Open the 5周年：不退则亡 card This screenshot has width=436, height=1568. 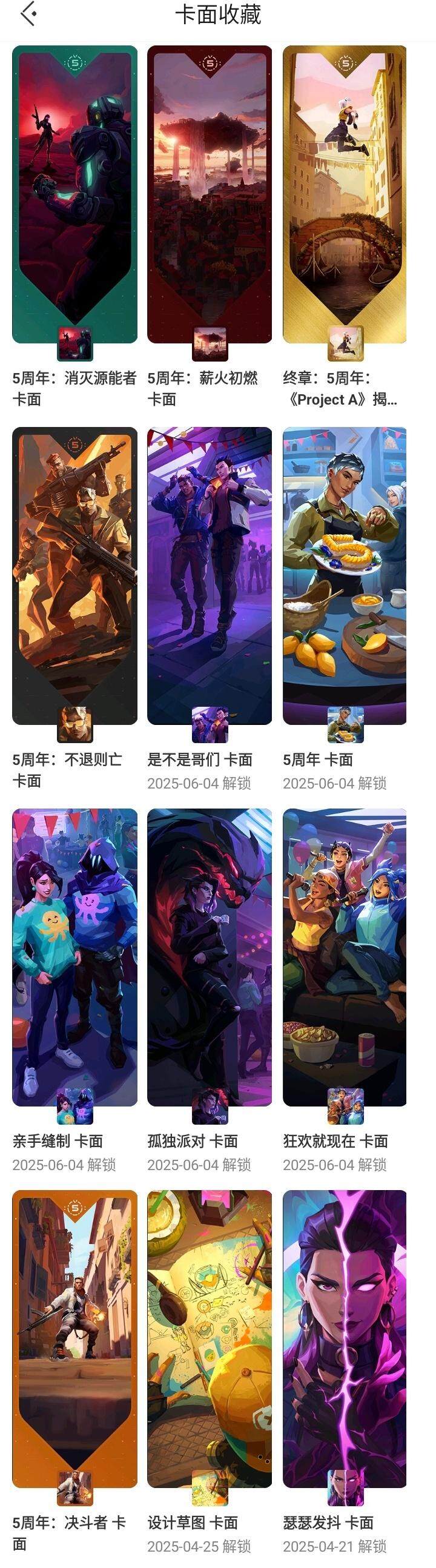click(74, 575)
